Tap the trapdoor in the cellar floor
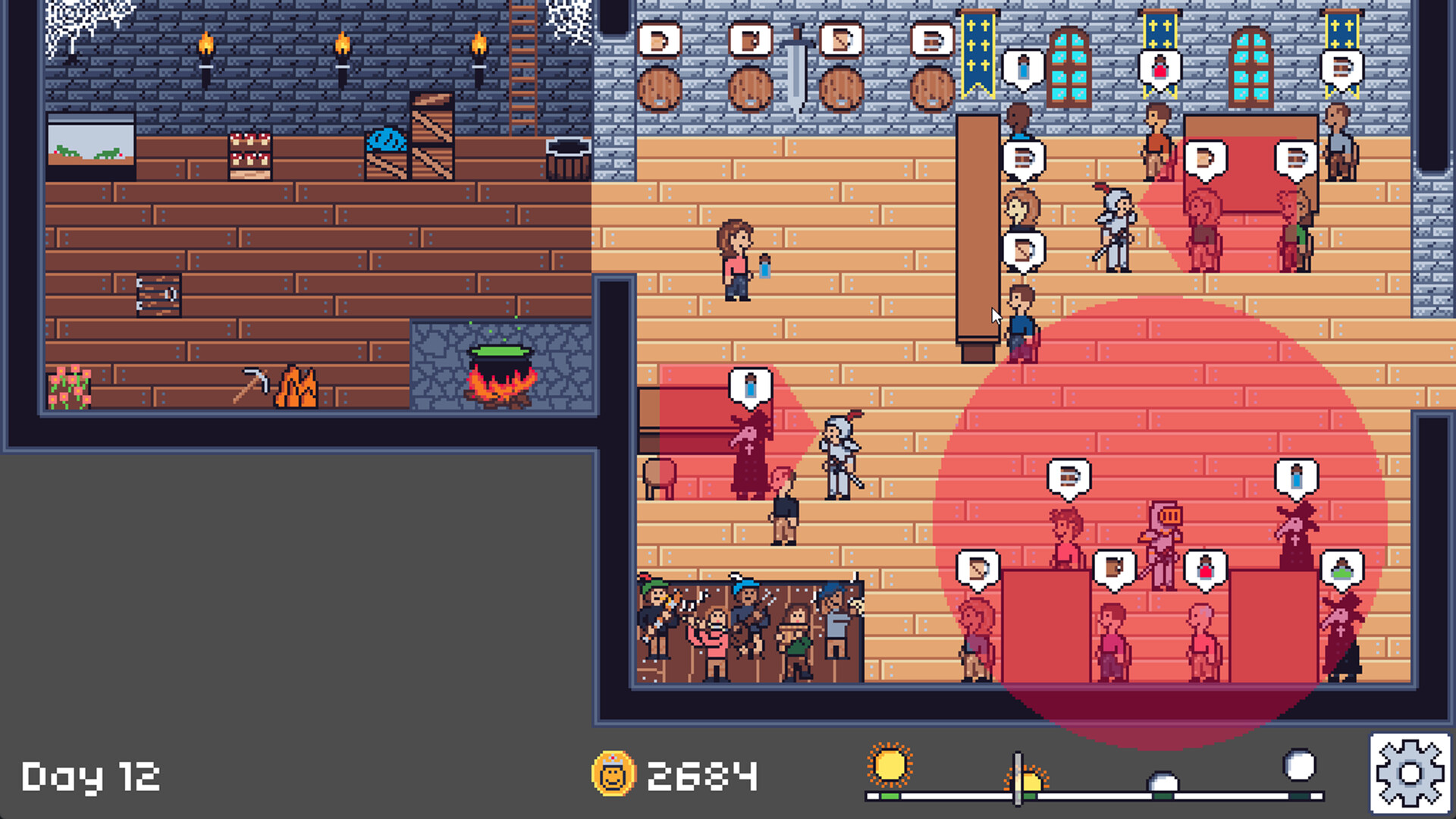 (158, 295)
